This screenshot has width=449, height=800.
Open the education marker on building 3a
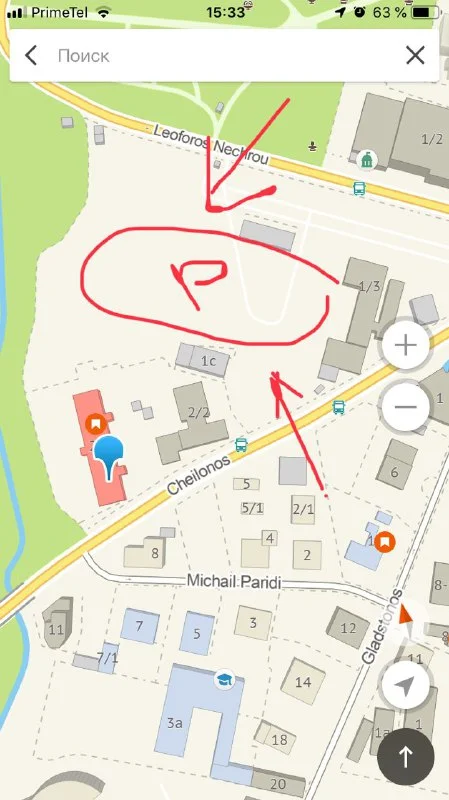point(223,680)
